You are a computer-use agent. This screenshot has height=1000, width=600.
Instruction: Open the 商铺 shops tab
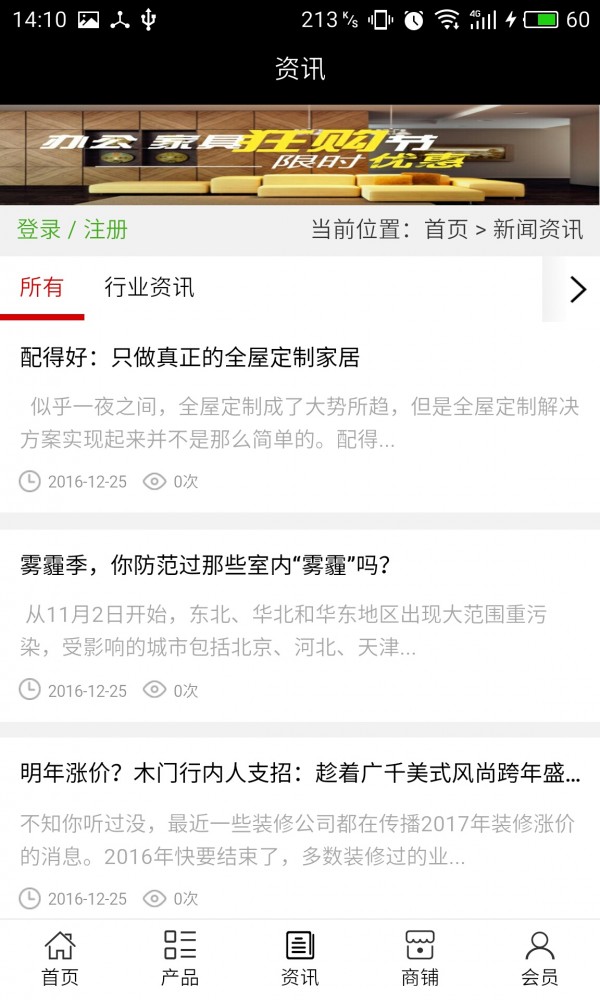tap(420, 958)
